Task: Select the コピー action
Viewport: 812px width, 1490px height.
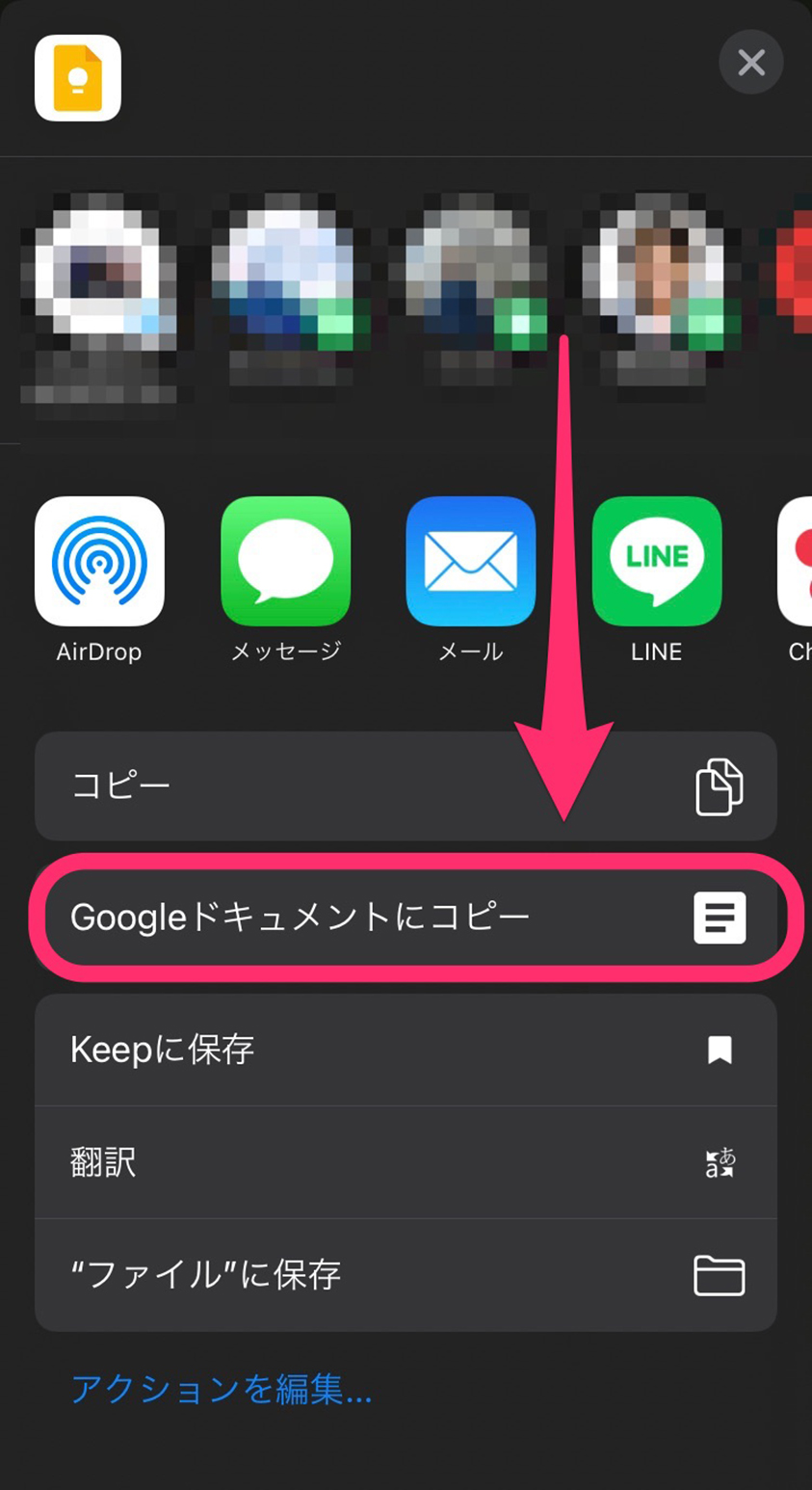Action: [x=406, y=785]
